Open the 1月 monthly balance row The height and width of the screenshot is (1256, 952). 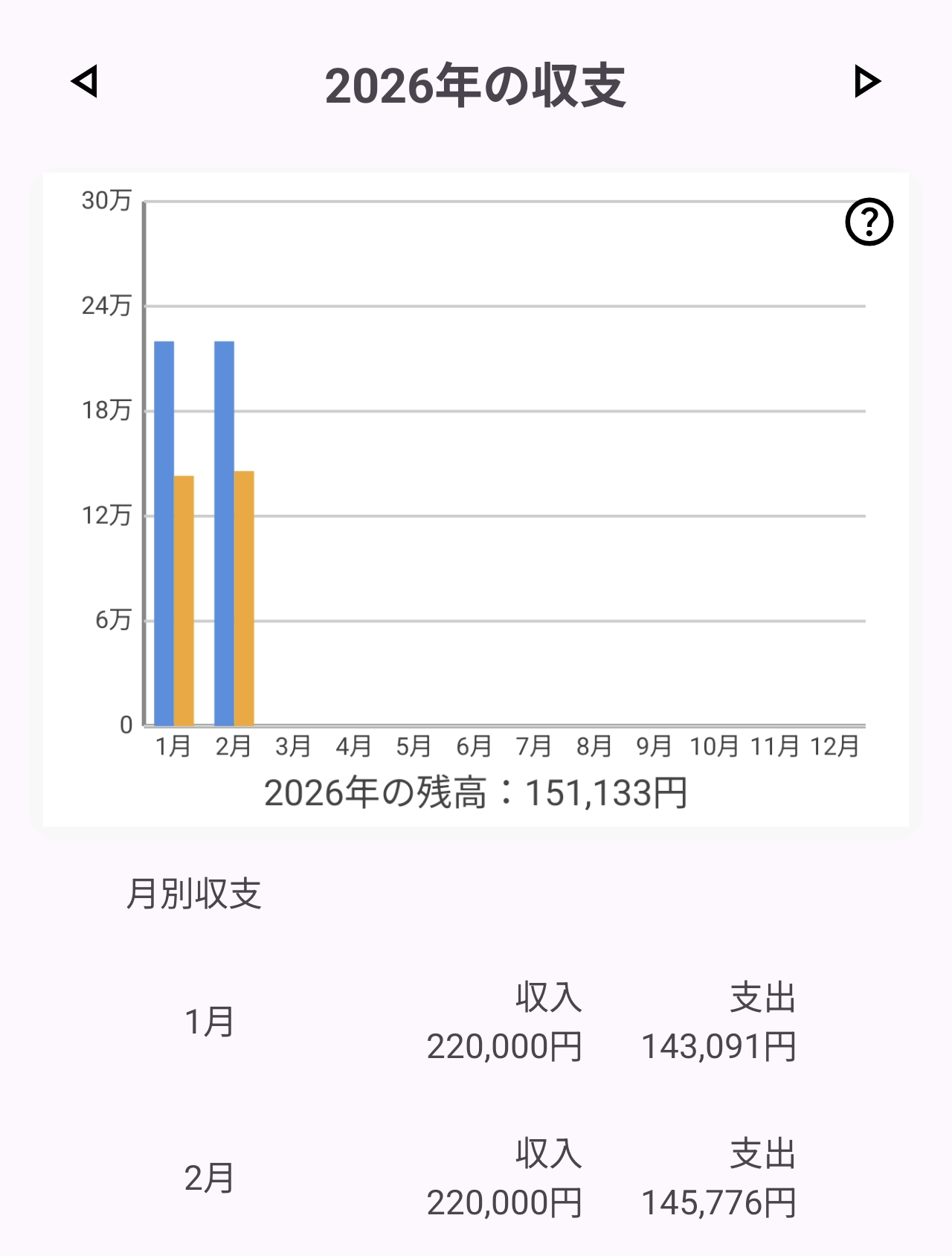[476, 1022]
